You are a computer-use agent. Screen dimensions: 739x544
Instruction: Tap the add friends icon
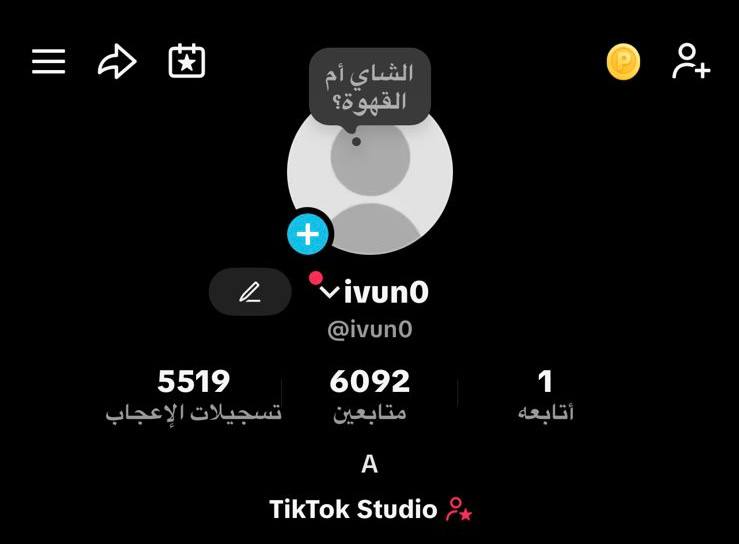691,62
